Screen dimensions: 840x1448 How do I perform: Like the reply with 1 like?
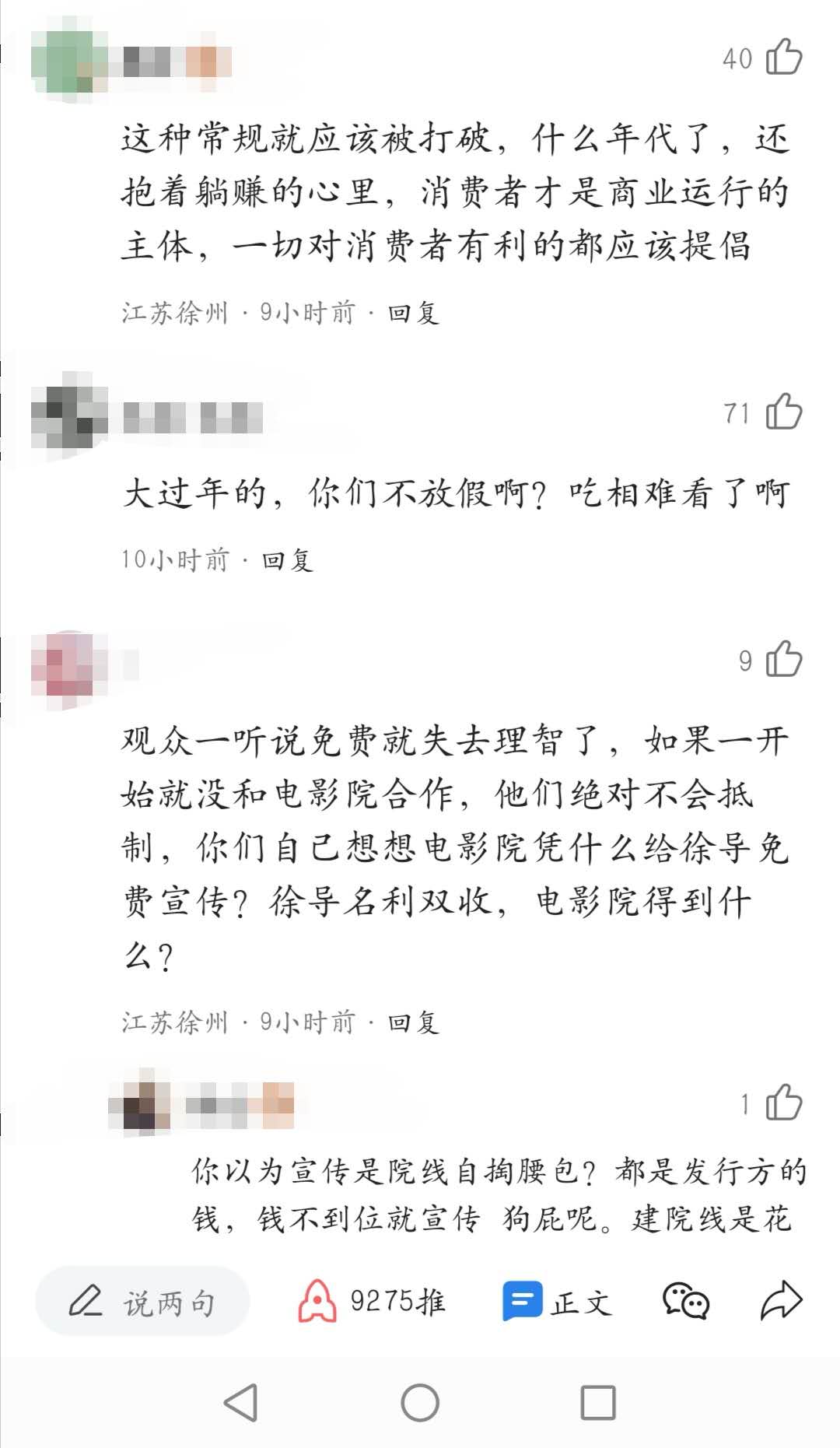point(783,1103)
